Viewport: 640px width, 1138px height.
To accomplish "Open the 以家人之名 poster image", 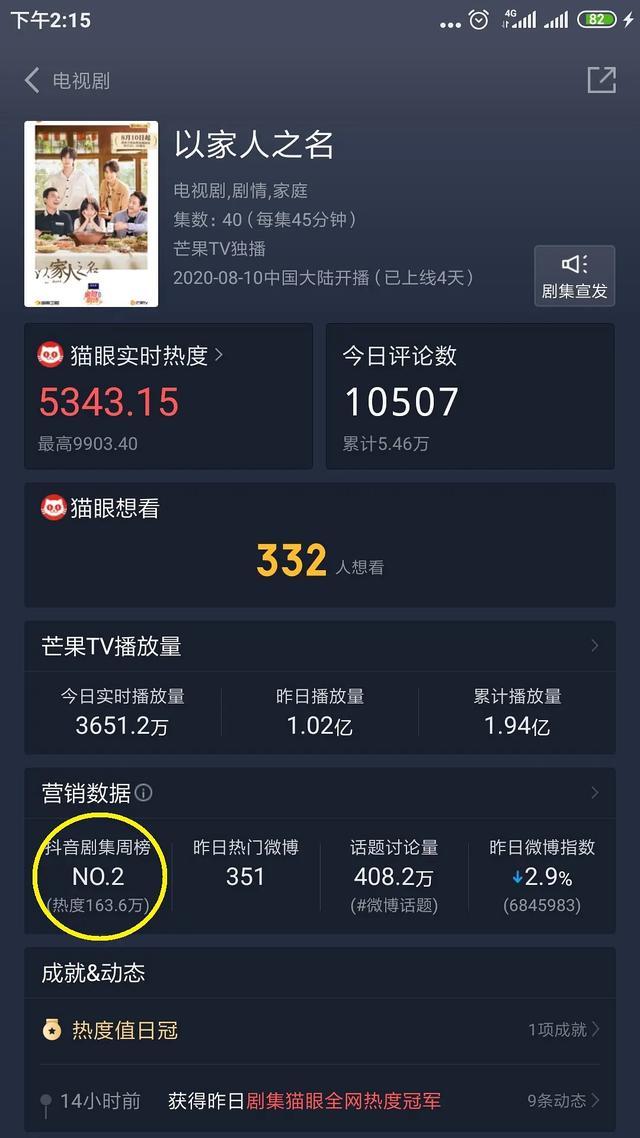I will (91, 213).
